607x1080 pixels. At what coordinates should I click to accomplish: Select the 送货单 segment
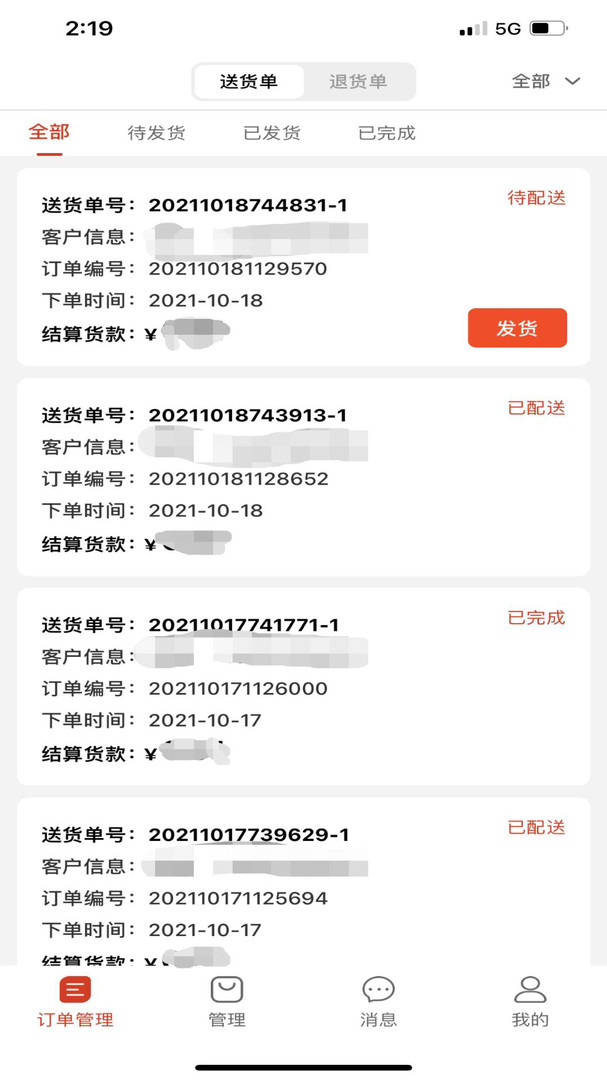(249, 82)
